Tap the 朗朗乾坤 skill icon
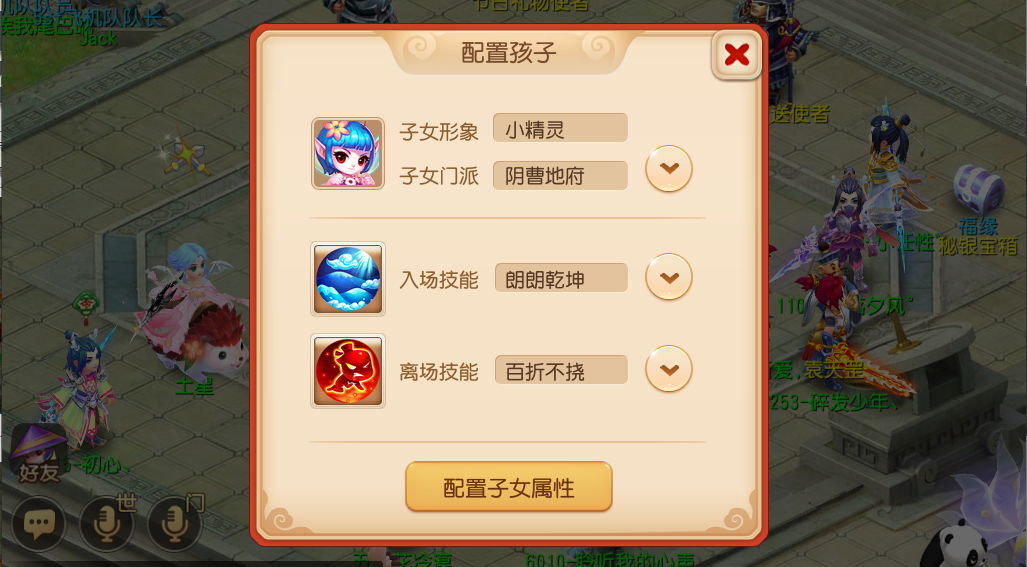1027x567 pixels. click(348, 279)
